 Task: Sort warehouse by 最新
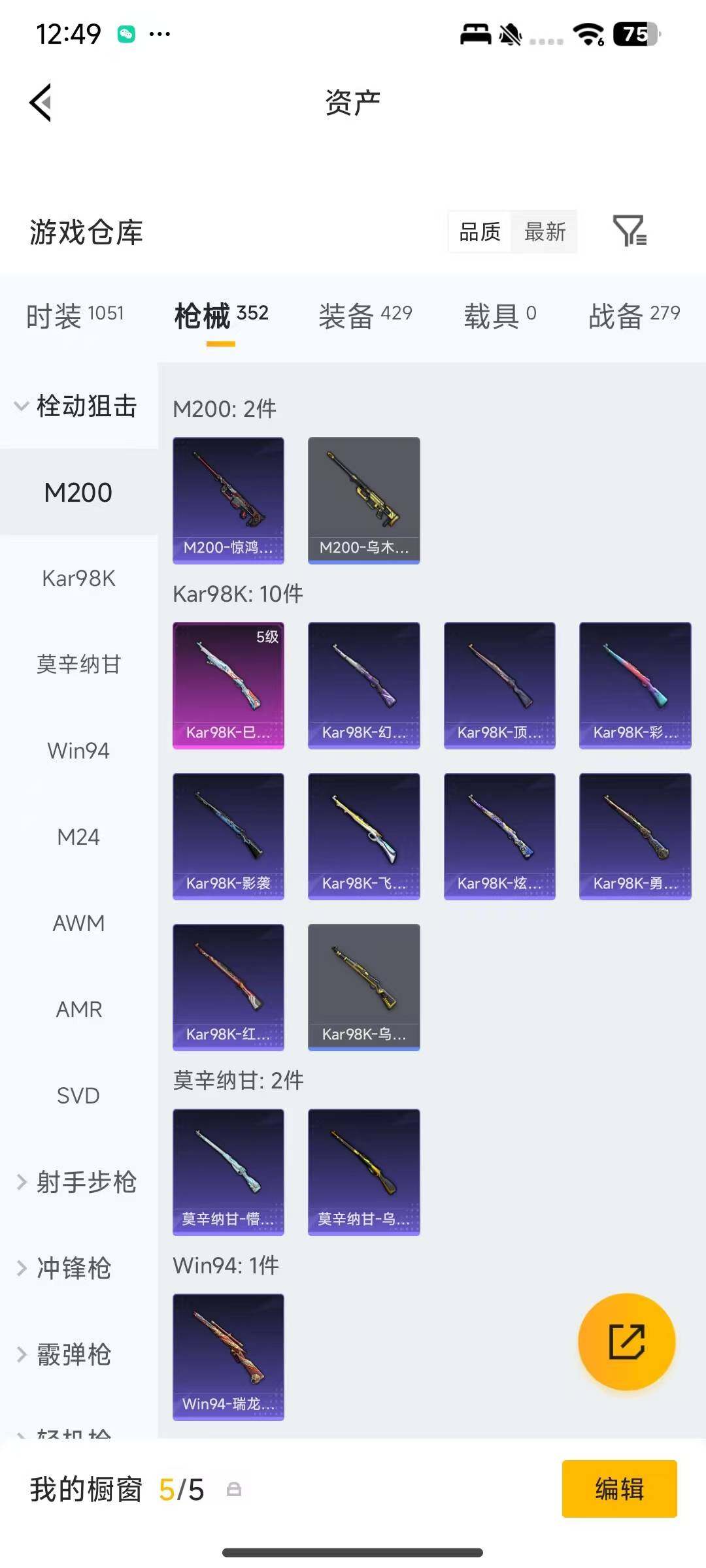545,231
